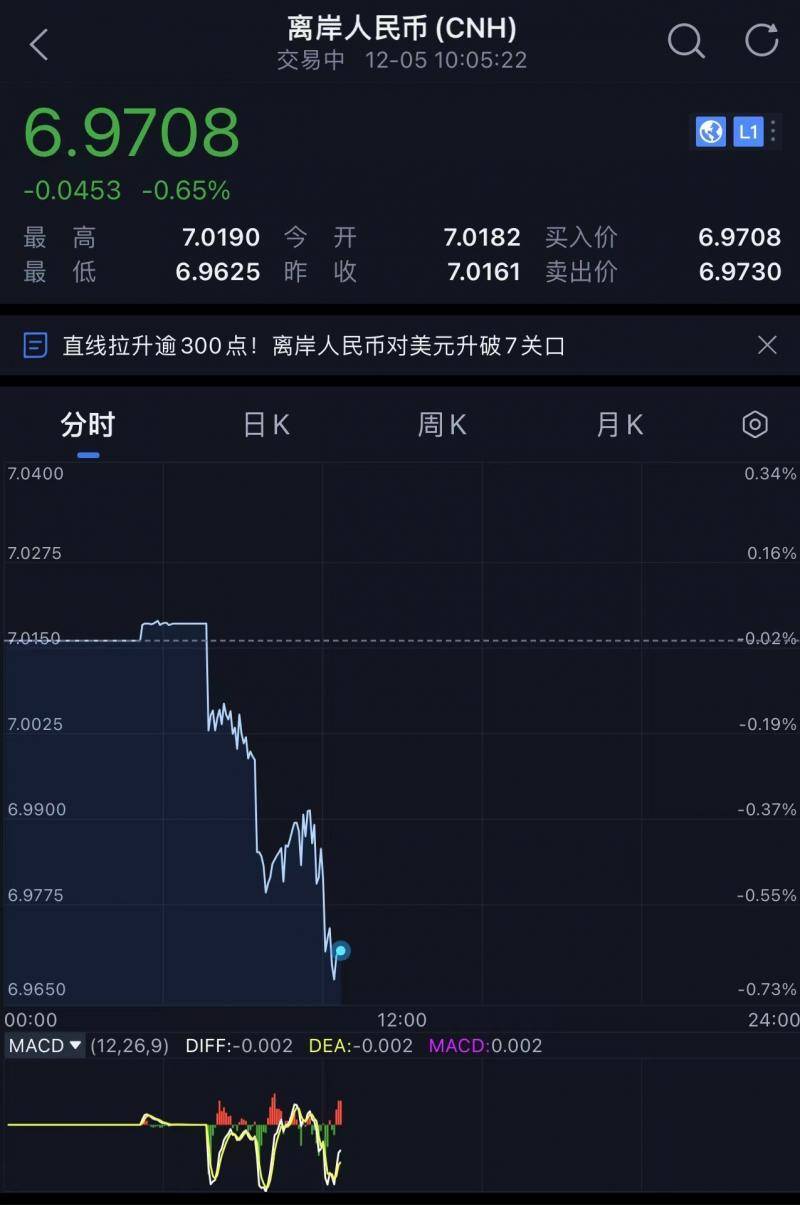800x1205 pixels.
Task: Dismiss the news banner
Action: tap(767, 346)
